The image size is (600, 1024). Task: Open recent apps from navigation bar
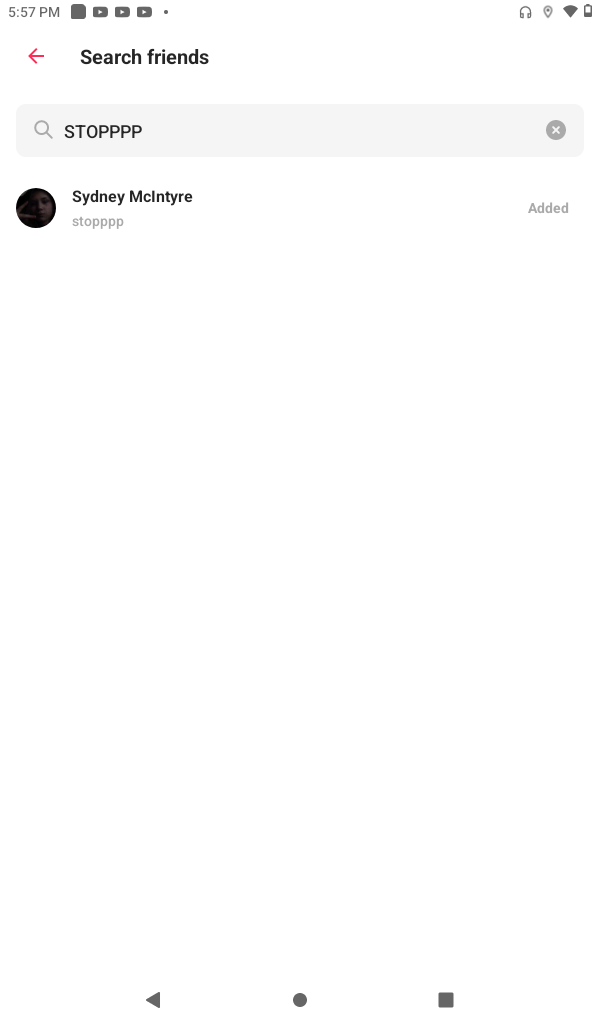pos(446,999)
